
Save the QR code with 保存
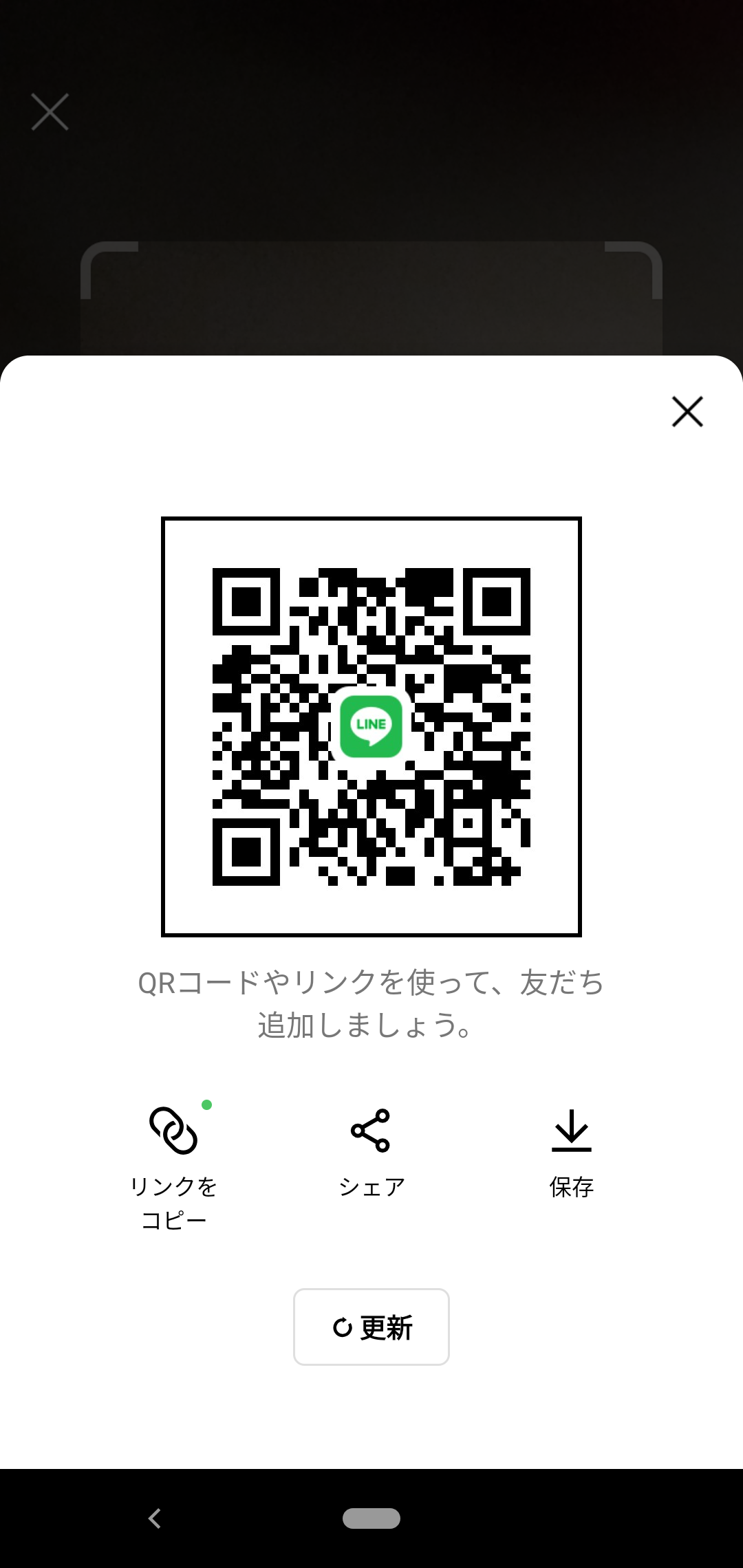coord(571,1153)
